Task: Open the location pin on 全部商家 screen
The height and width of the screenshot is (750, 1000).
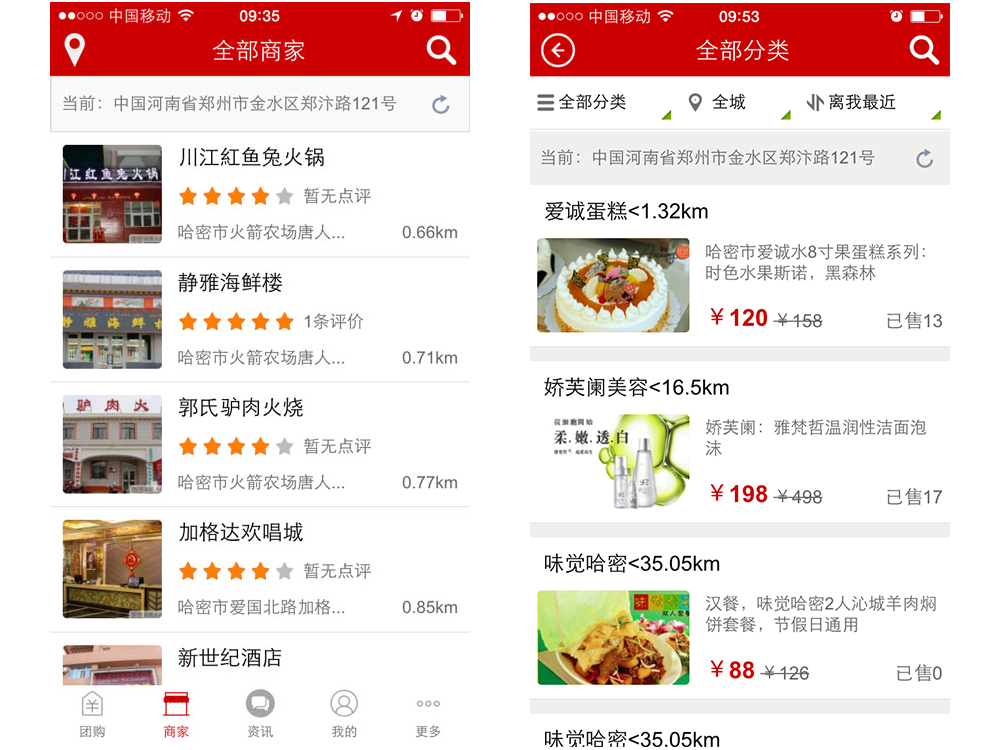Action: (x=74, y=50)
